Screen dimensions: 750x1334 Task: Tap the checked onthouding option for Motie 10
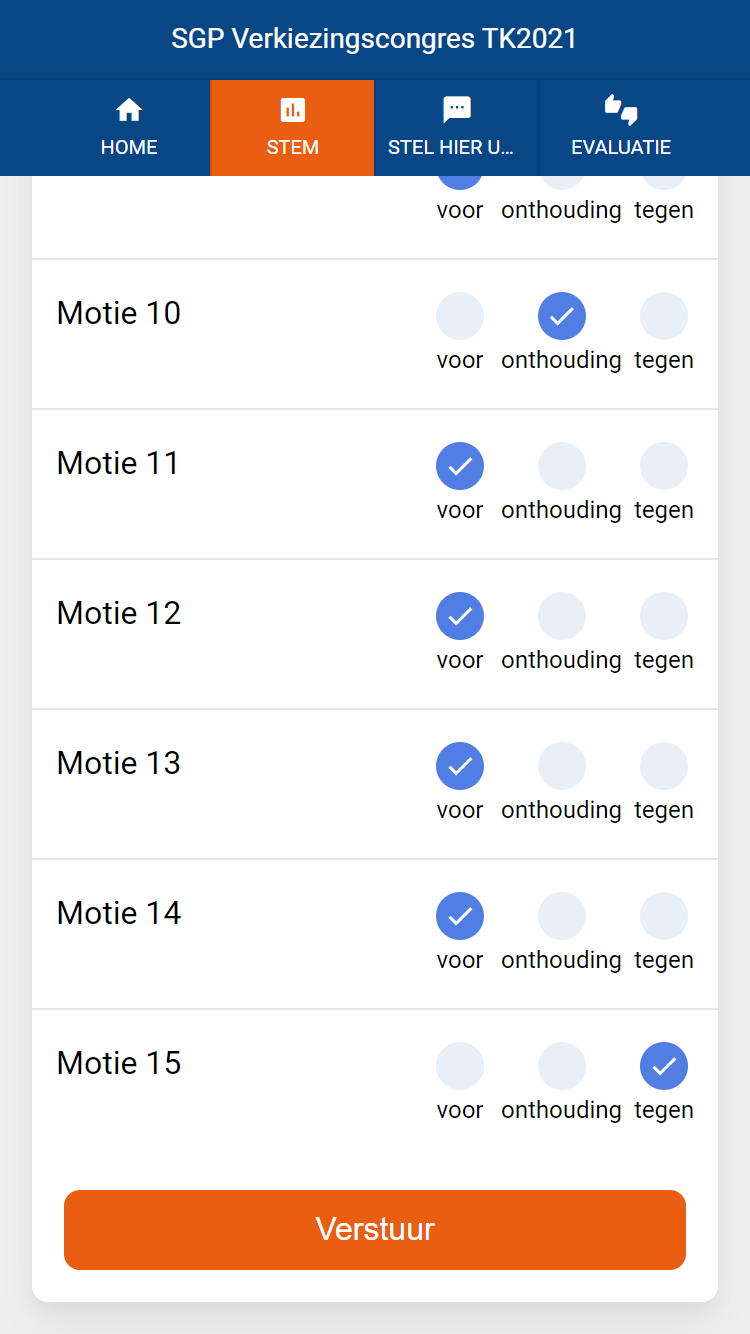click(562, 317)
